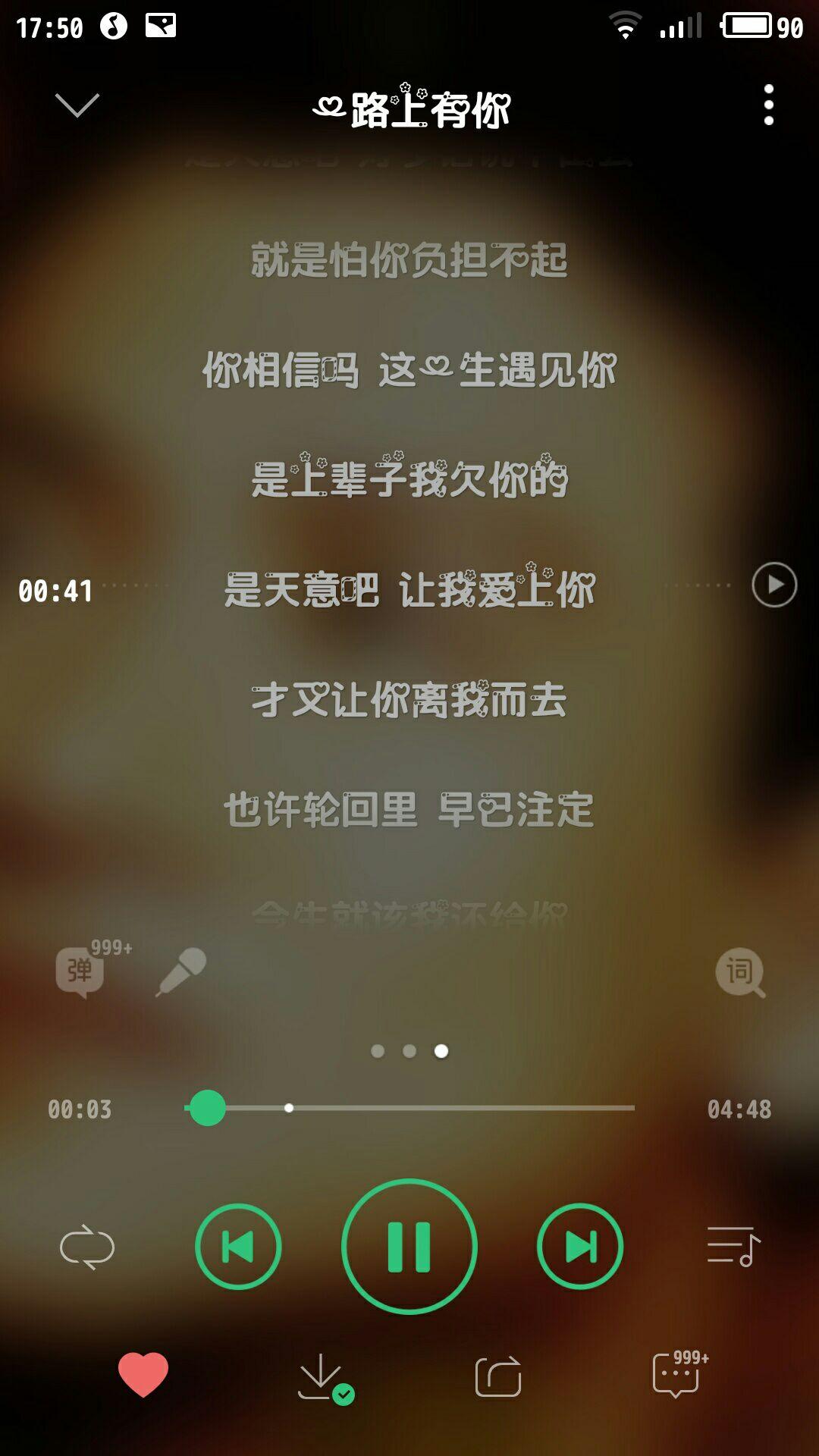Open the play queue list
This screenshot has height=1456, width=819.
tap(733, 1247)
